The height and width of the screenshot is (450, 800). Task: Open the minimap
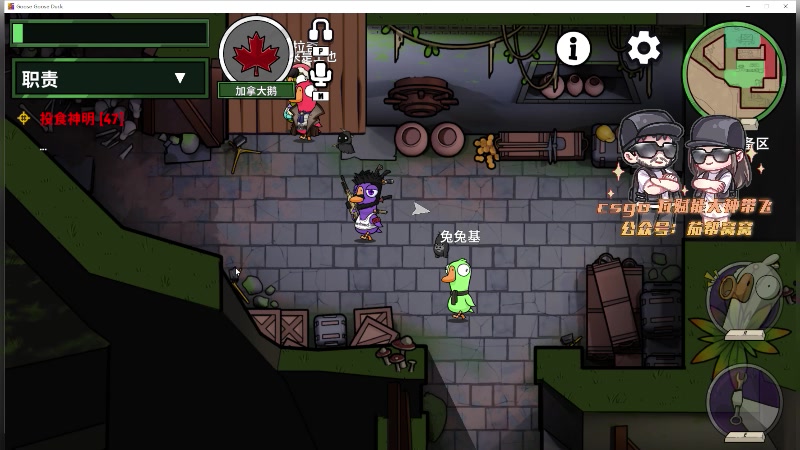(x=733, y=70)
